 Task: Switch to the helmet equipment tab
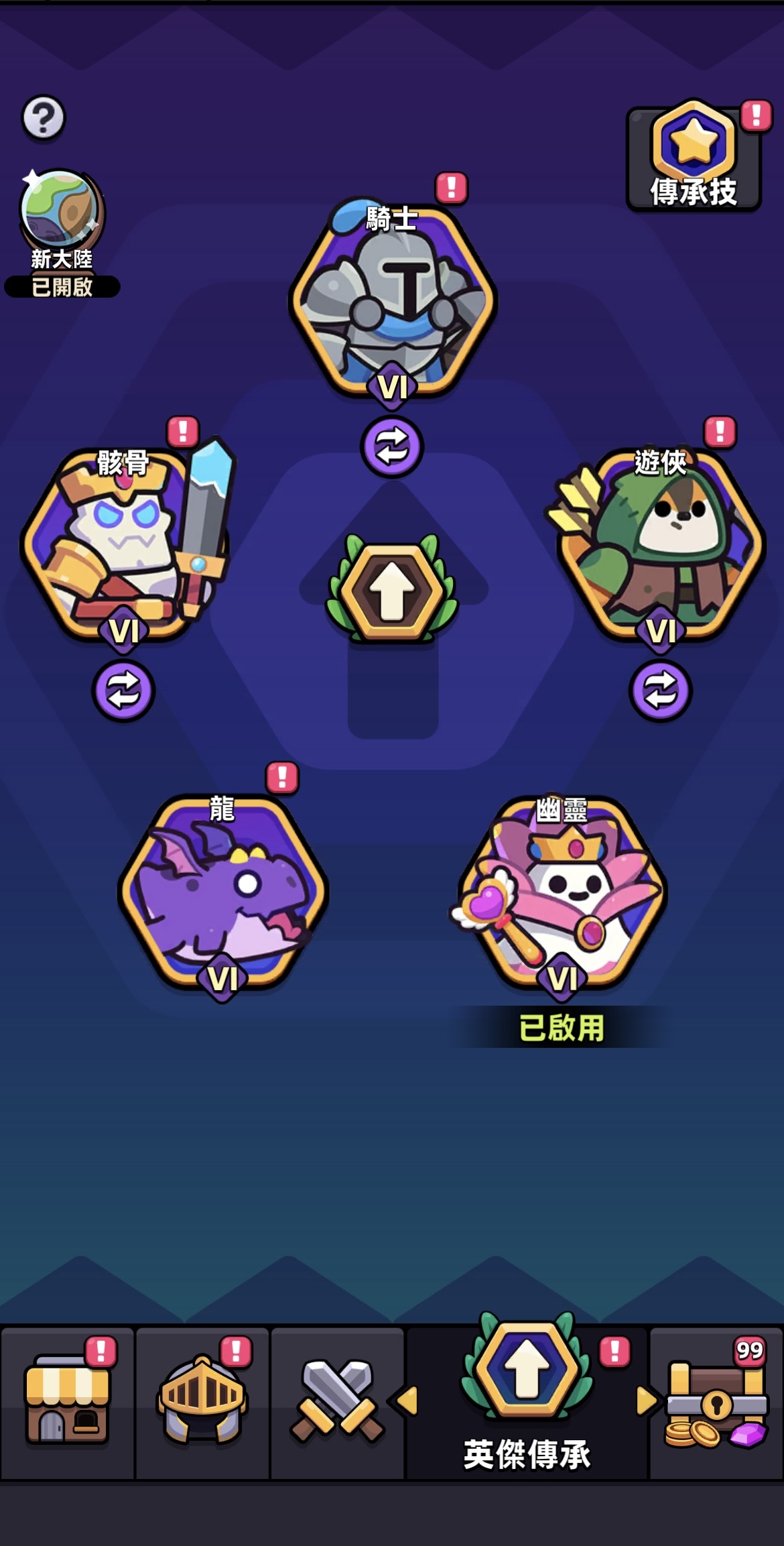pyautogui.click(x=202, y=1403)
